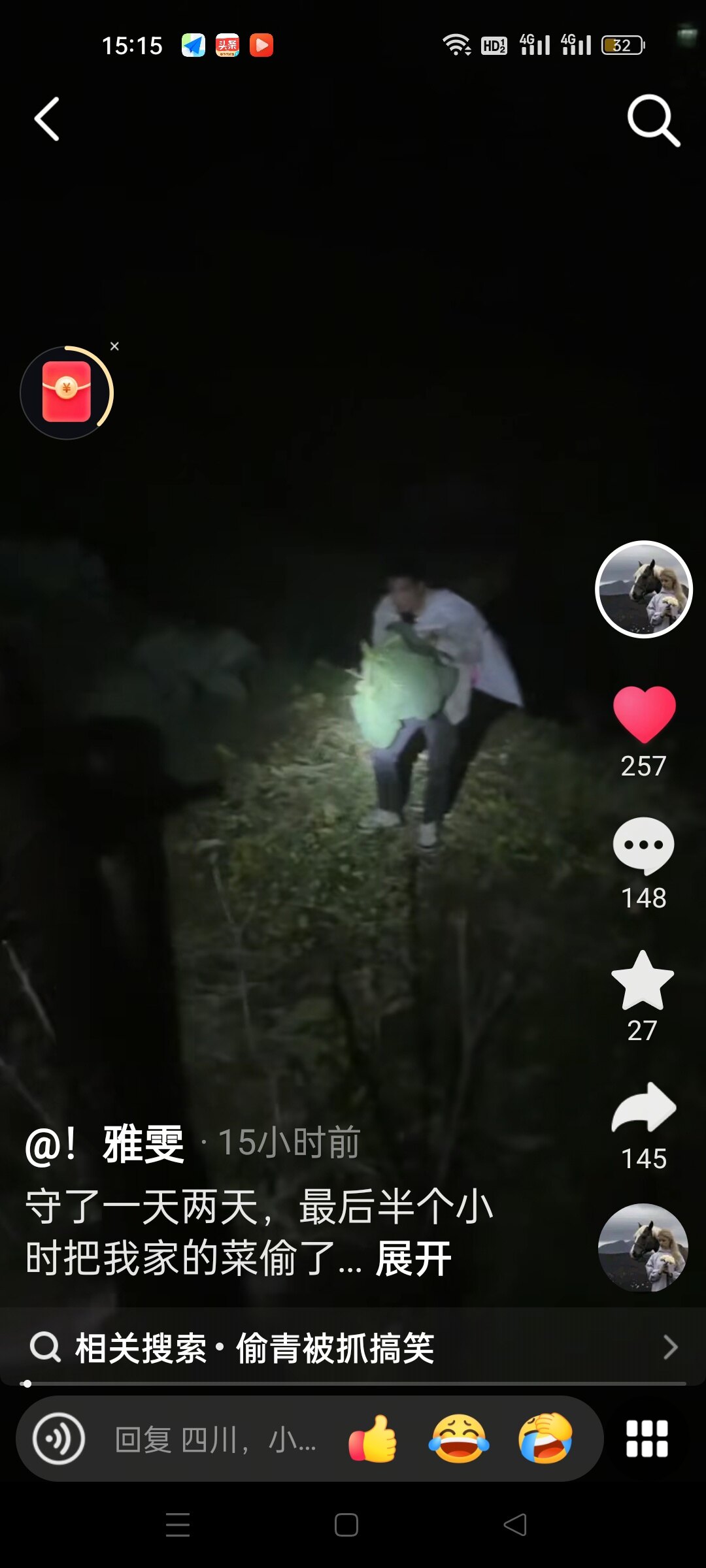The width and height of the screenshot is (706, 1568).
Task: Open the grid menu beside the emojis
Action: click(647, 1439)
